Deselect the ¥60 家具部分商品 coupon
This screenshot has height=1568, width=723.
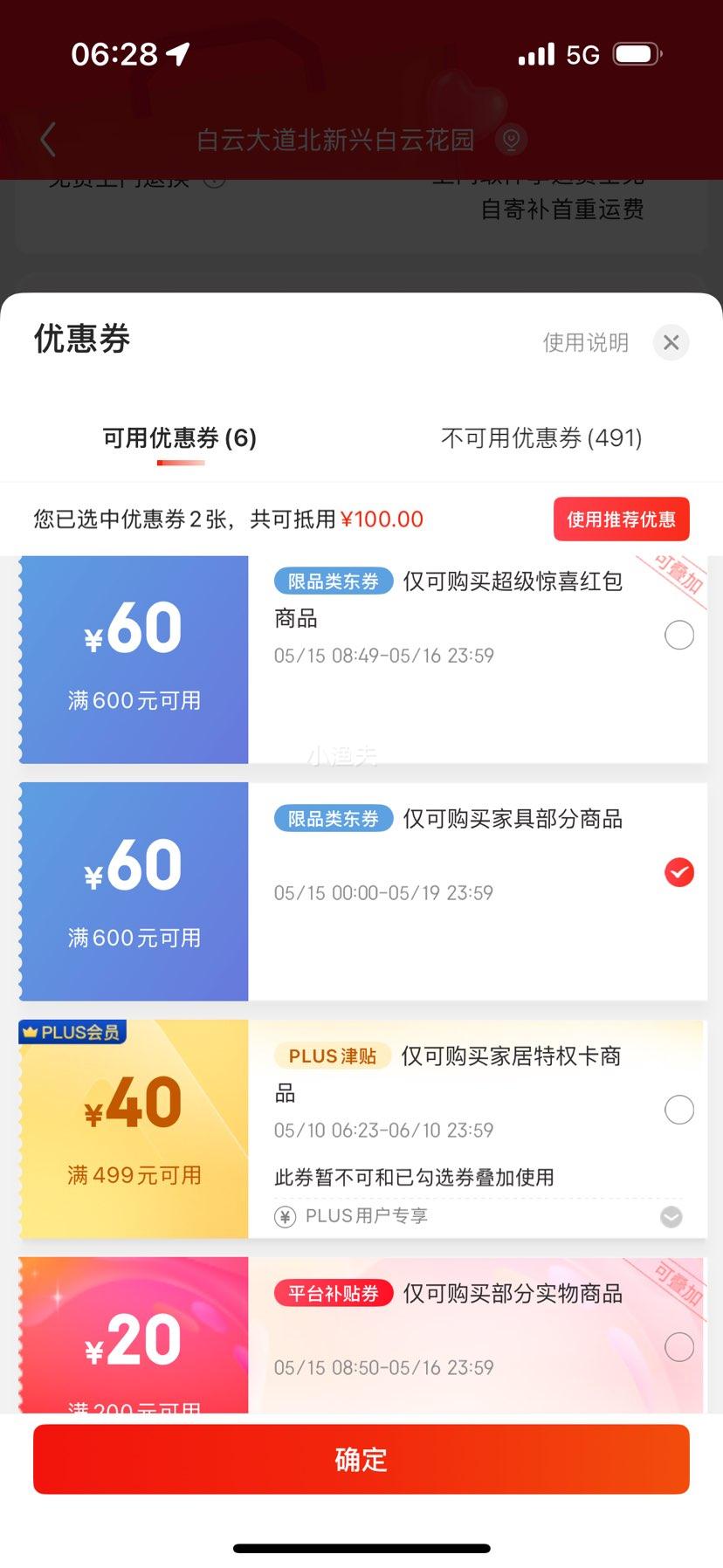pyautogui.click(x=679, y=872)
